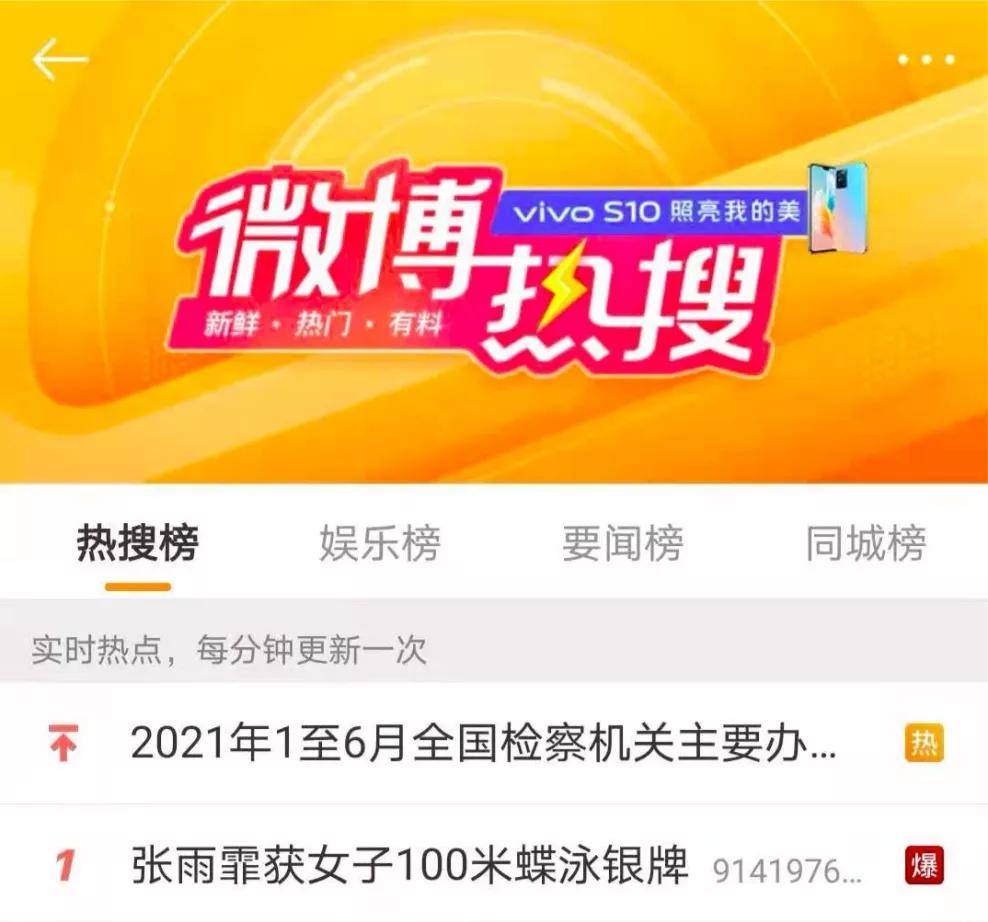Open the 同城榜 tab
This screenshot has height=922, width=988.
pos(865,545)
